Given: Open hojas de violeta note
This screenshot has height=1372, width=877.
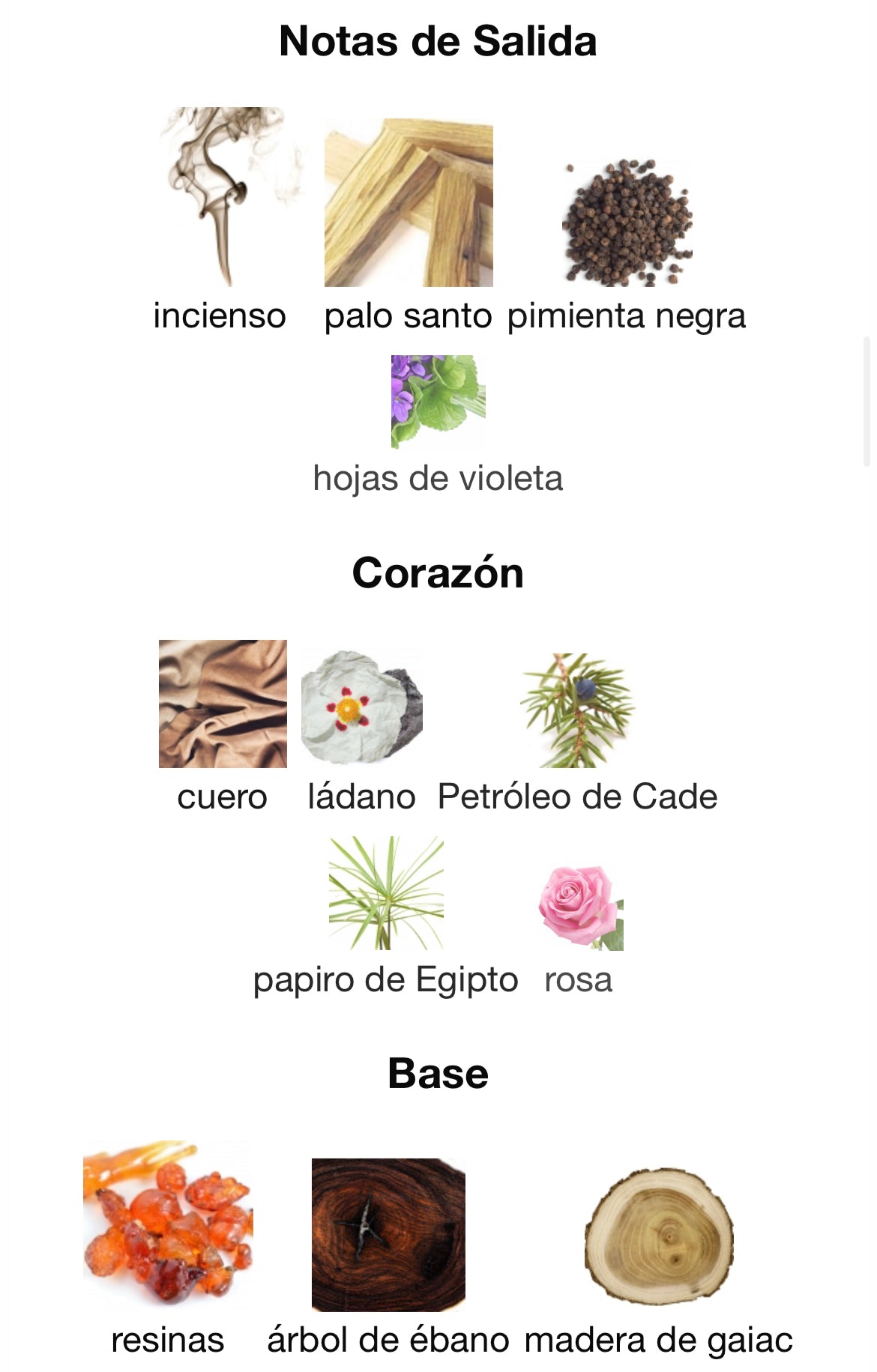Looking at the screenshot, I should [438, 402].
